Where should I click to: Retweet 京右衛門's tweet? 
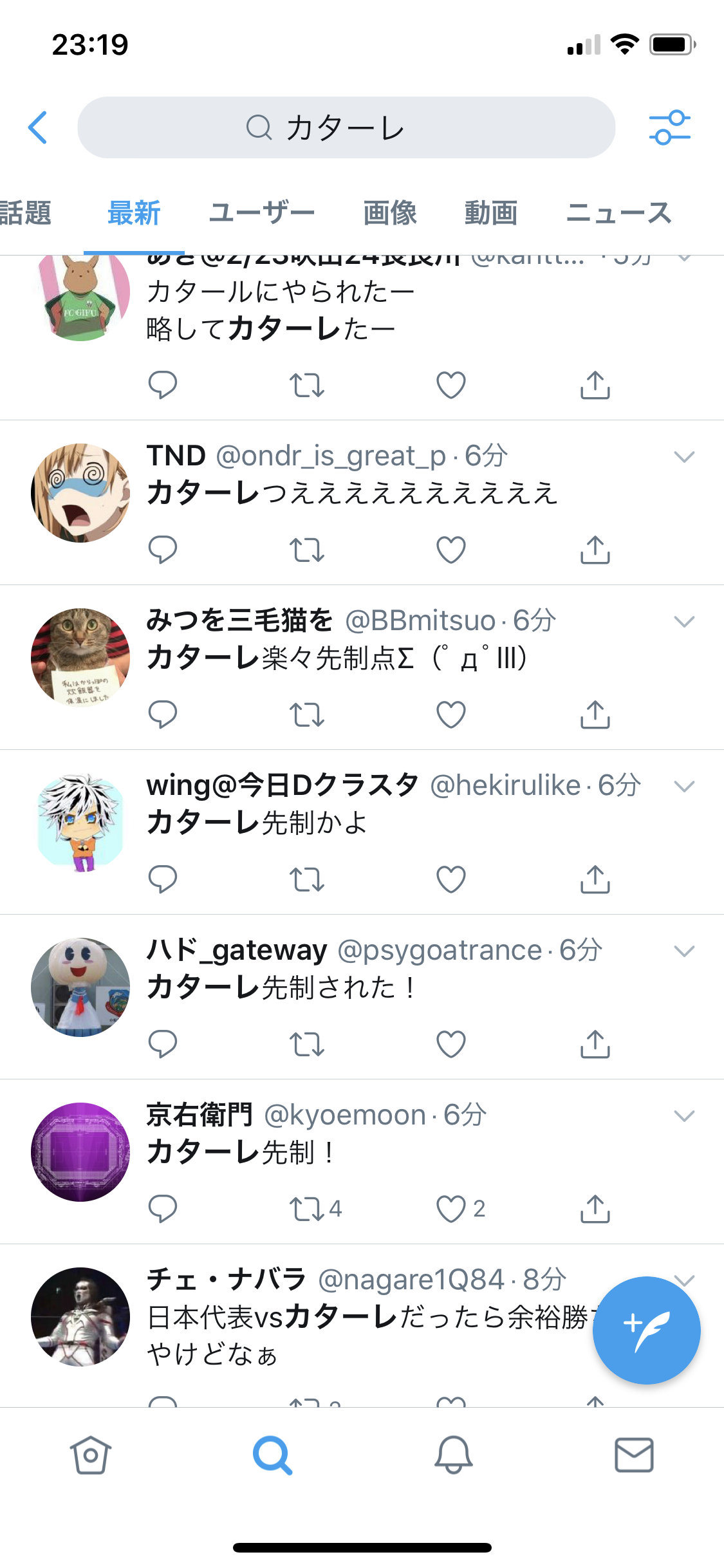pyautogui.click(x=307, y=1209)
